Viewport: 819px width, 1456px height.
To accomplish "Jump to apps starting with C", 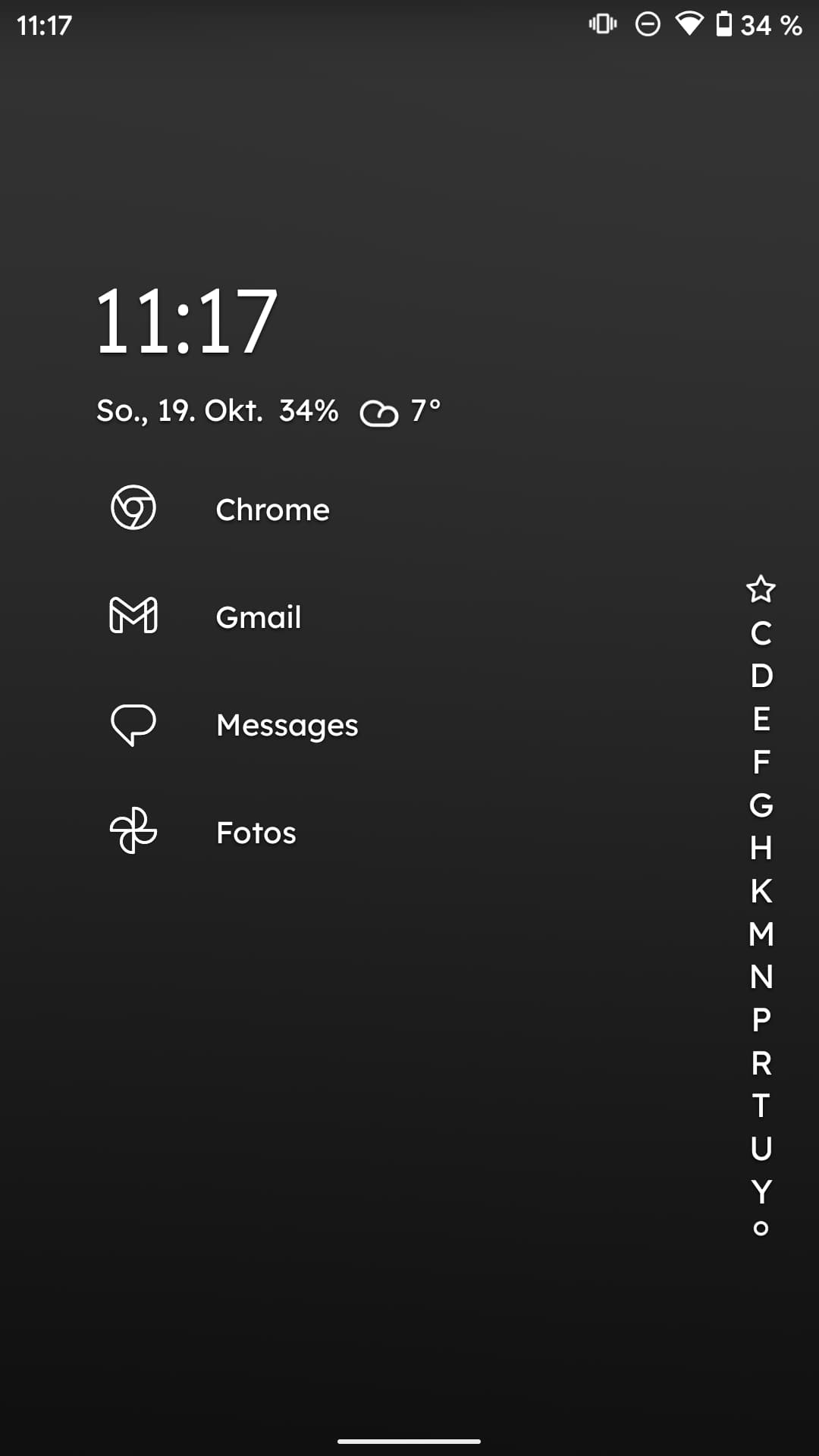I will click(x=761, y=633).
